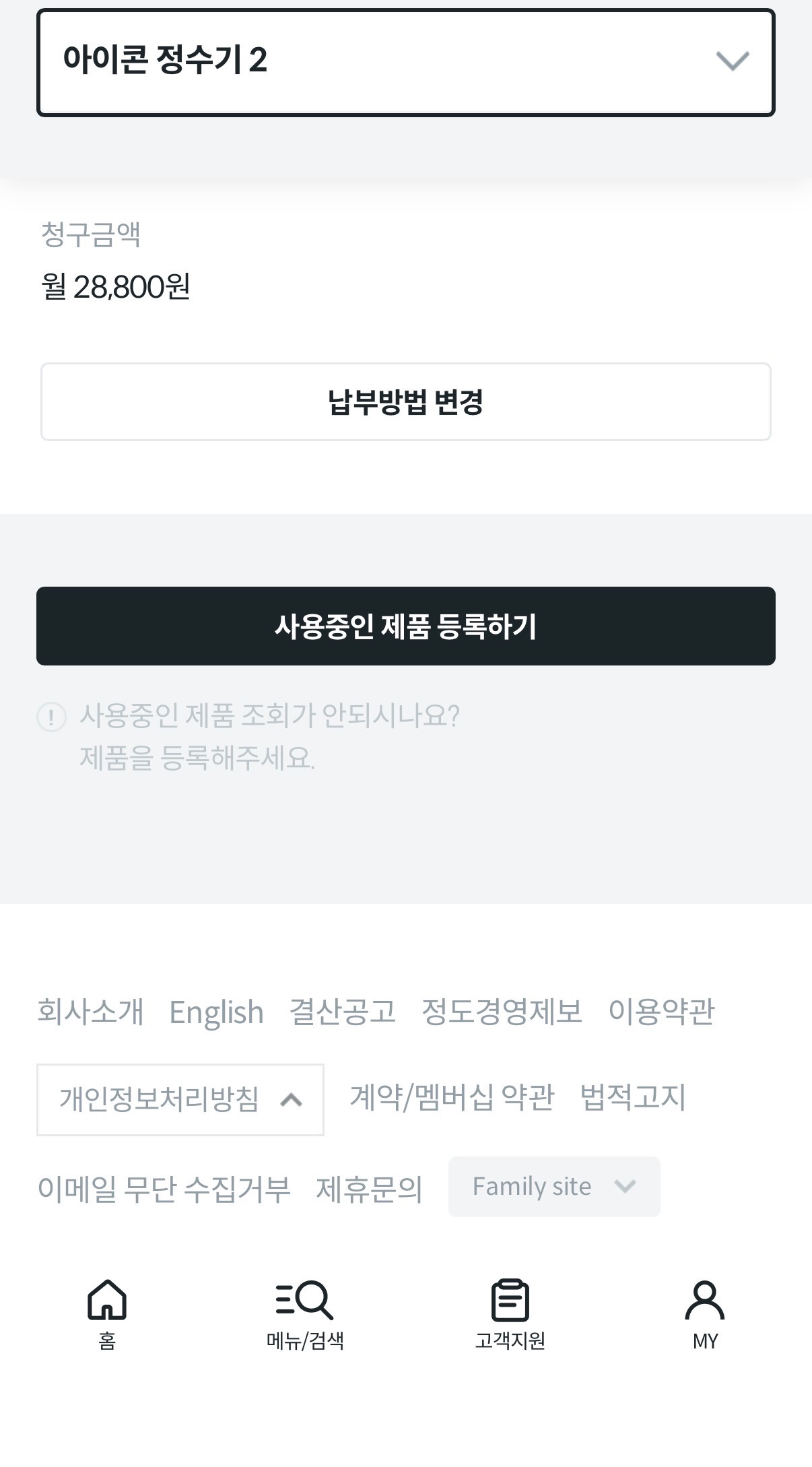View the 이용약관 terms

[661, 1012]
